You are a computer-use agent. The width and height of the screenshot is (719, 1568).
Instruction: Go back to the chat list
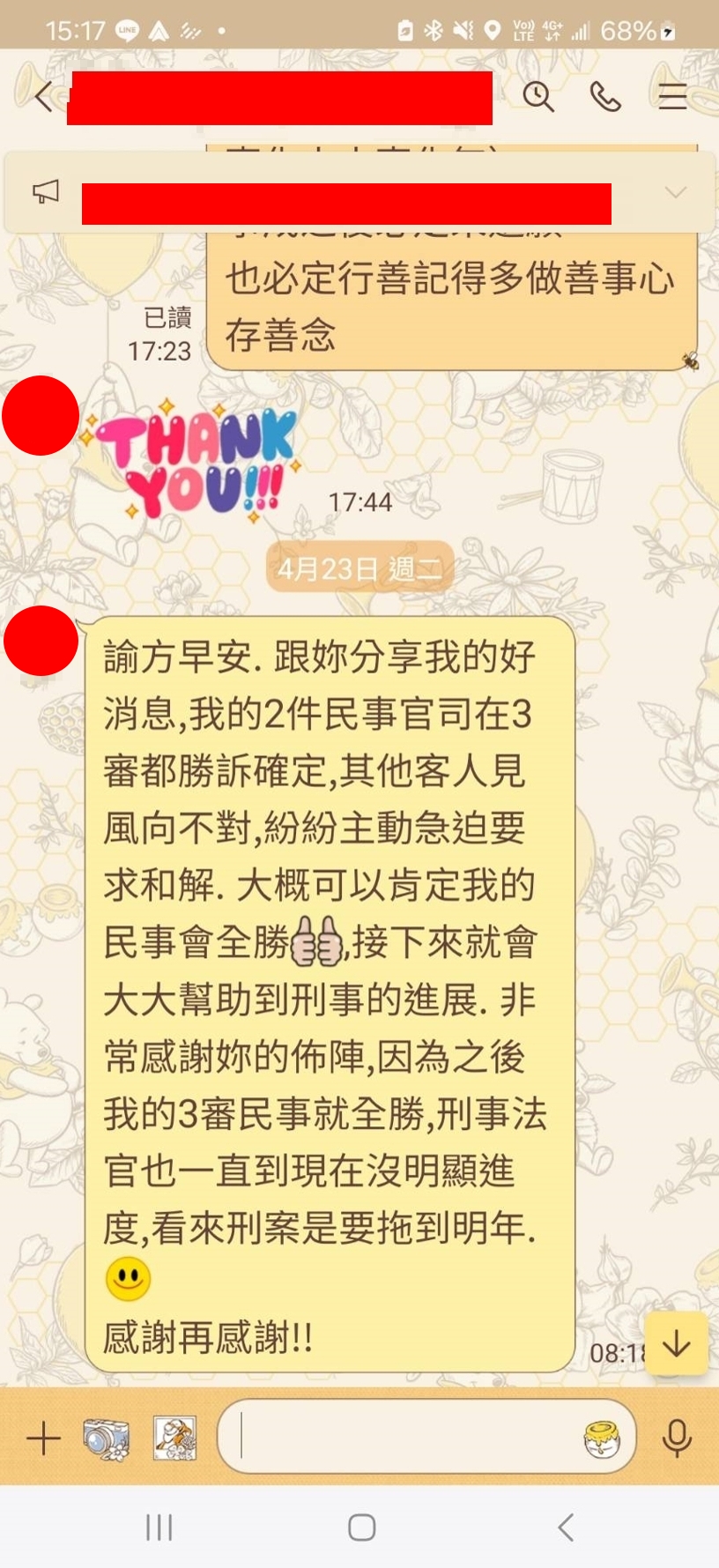point(42,95)
